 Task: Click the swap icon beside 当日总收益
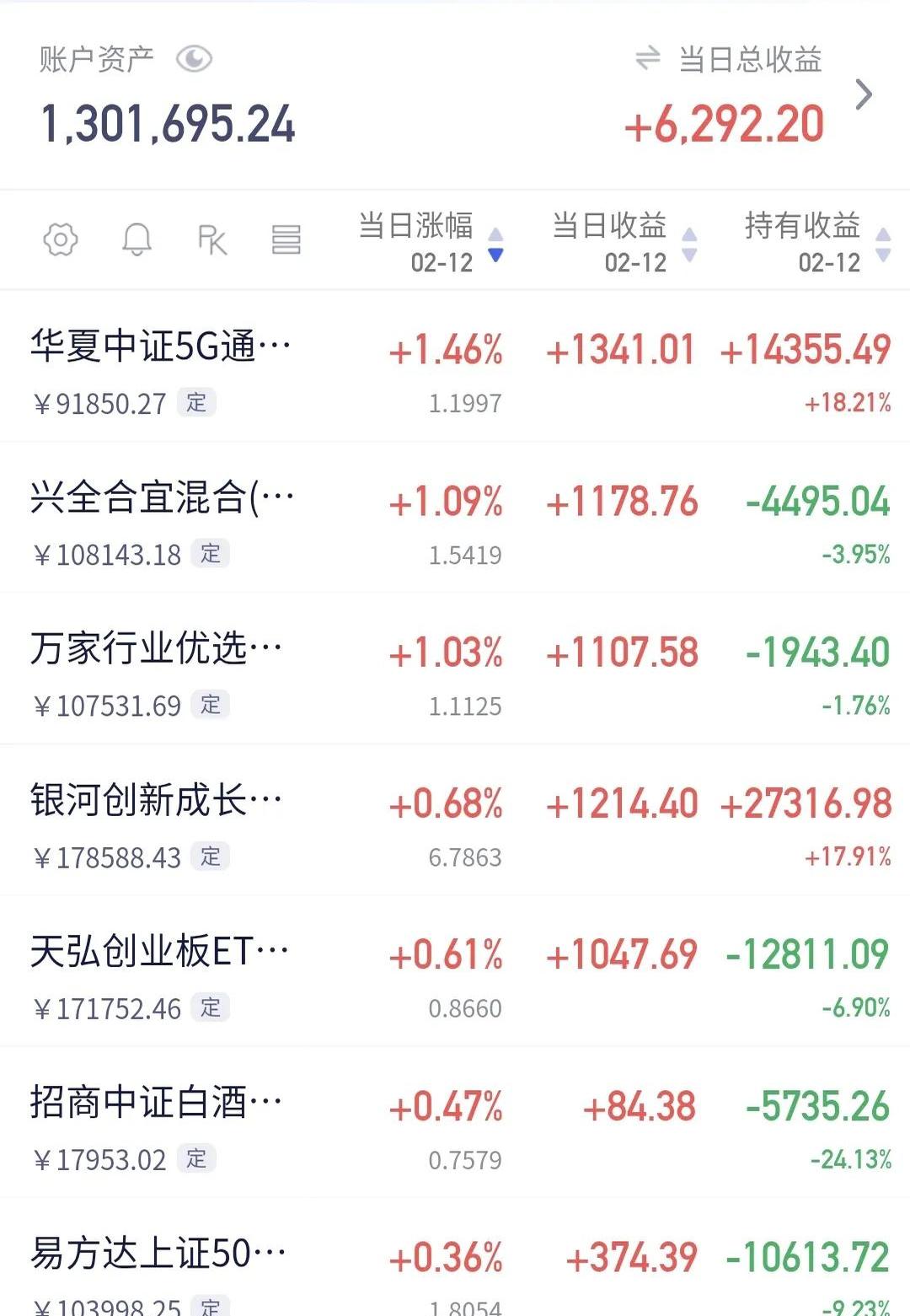tap(645, 59)
